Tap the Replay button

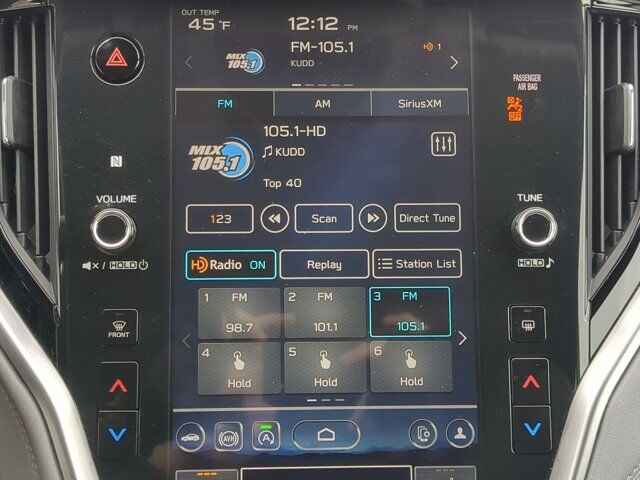(x=324, y=264)
